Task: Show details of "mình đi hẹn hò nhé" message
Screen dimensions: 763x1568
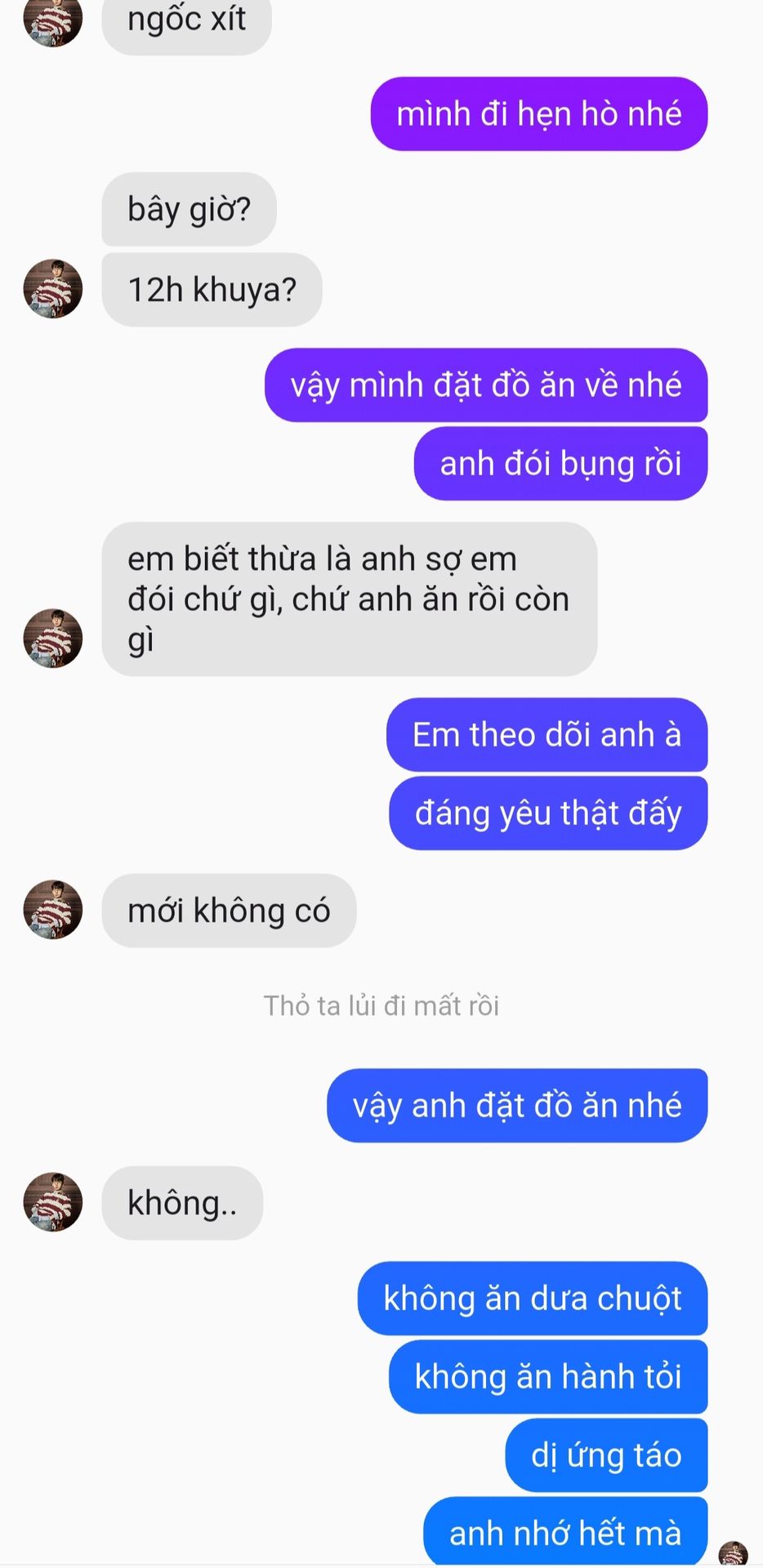Action: coord(538,114)
